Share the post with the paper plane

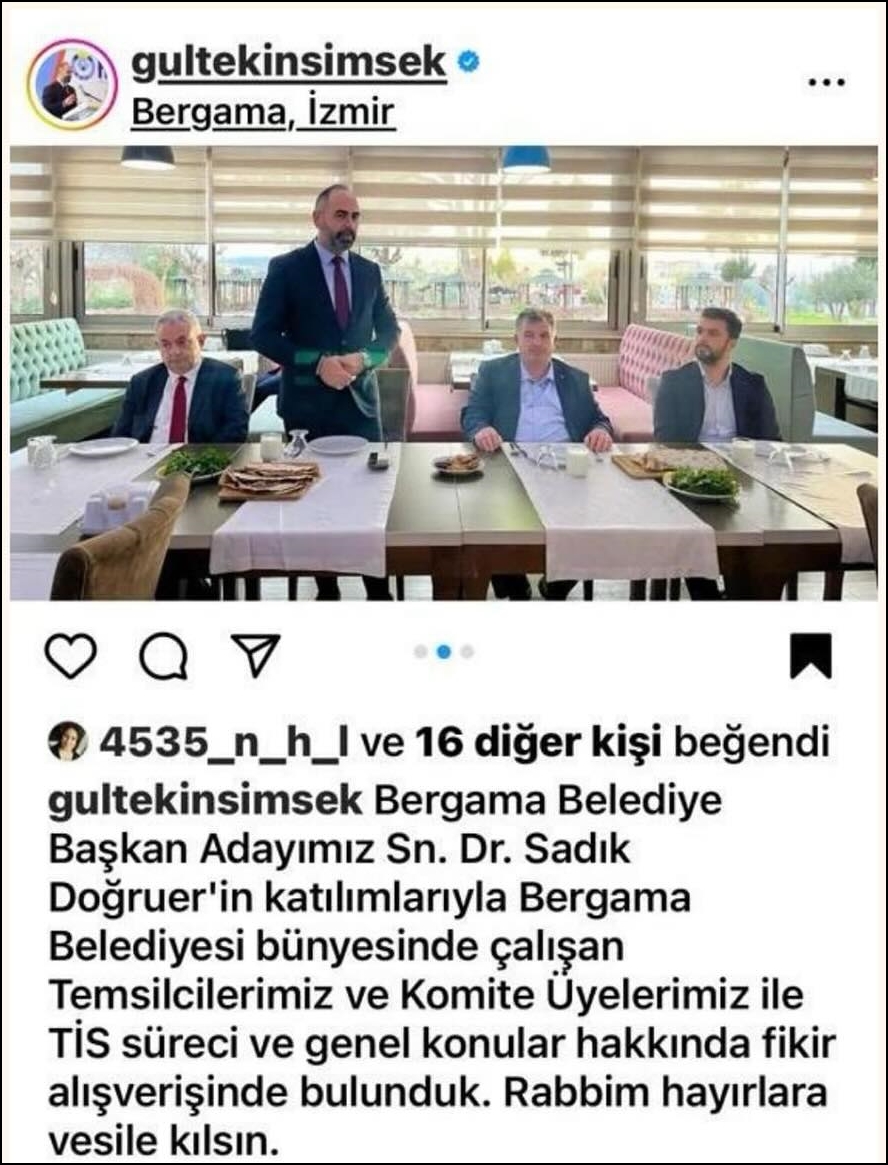pyautogui.click(x=254, y=656)
